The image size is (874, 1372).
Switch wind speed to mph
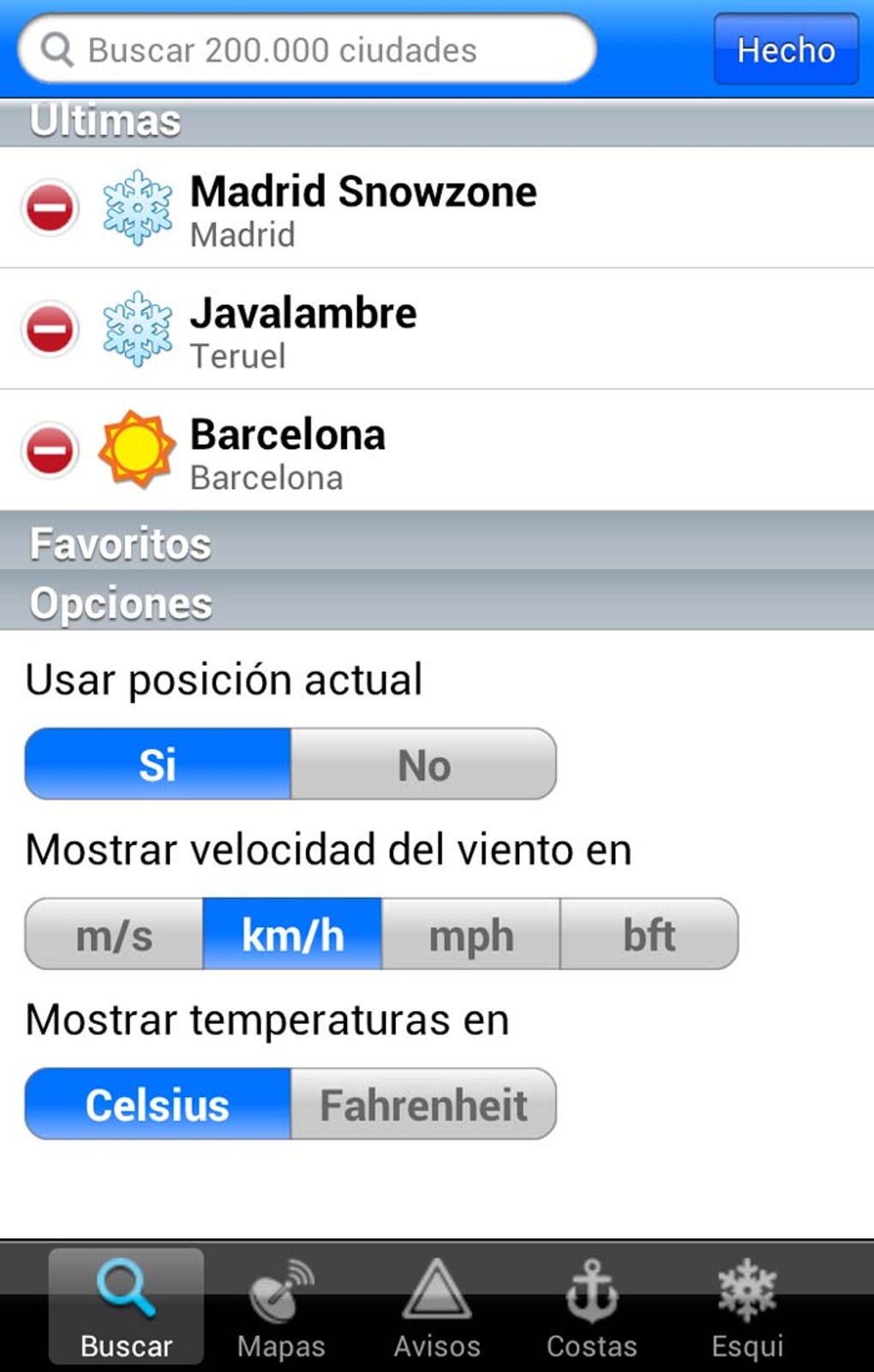[x=470, y=934]
